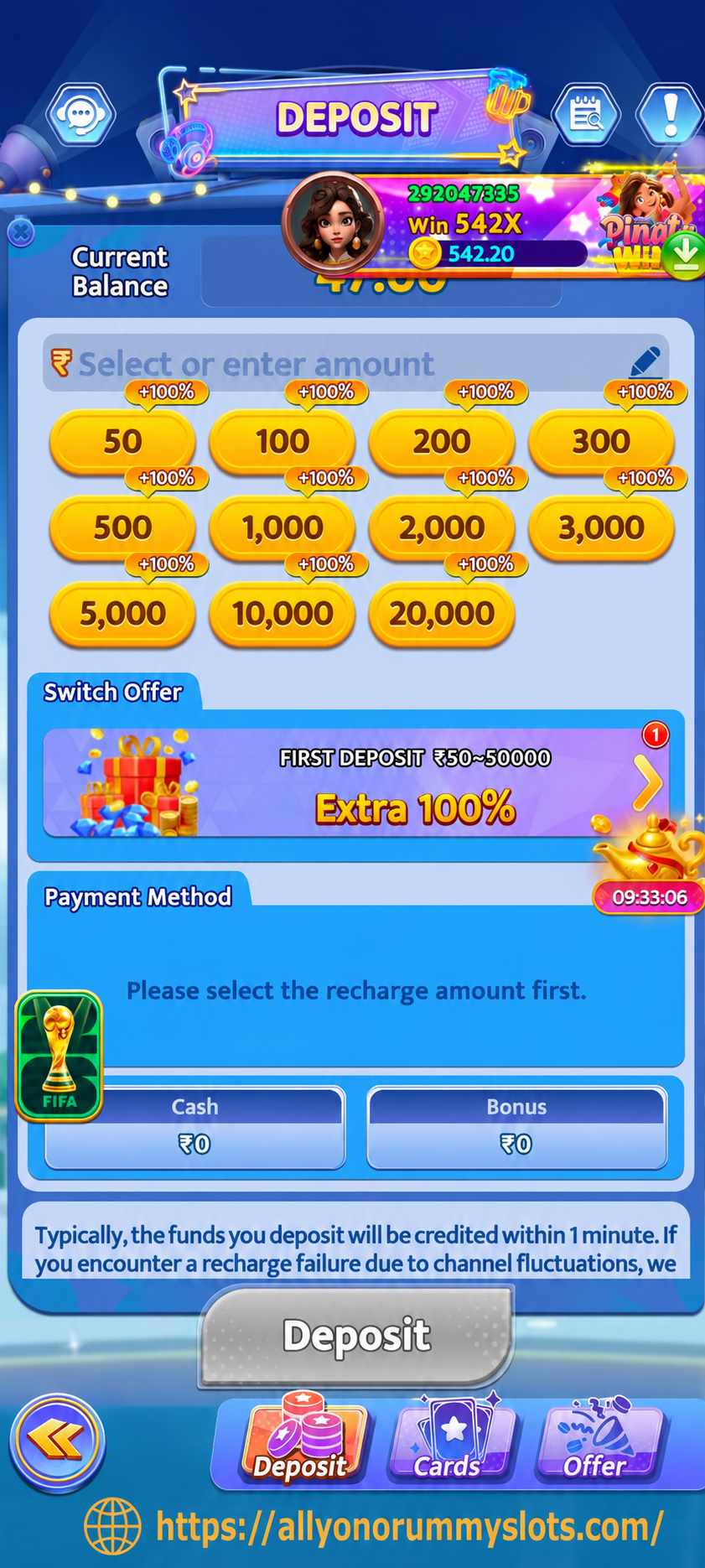
Task: Pick the 1,000 amount
Action: click(283, 527)
